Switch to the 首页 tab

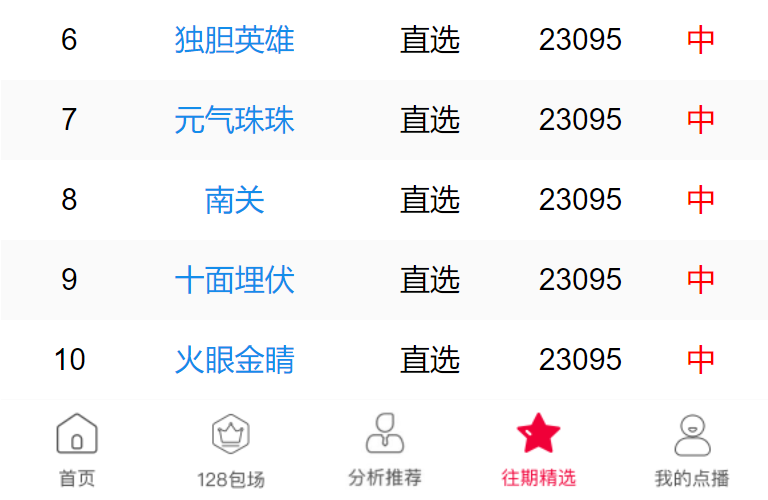pos(77,450)
